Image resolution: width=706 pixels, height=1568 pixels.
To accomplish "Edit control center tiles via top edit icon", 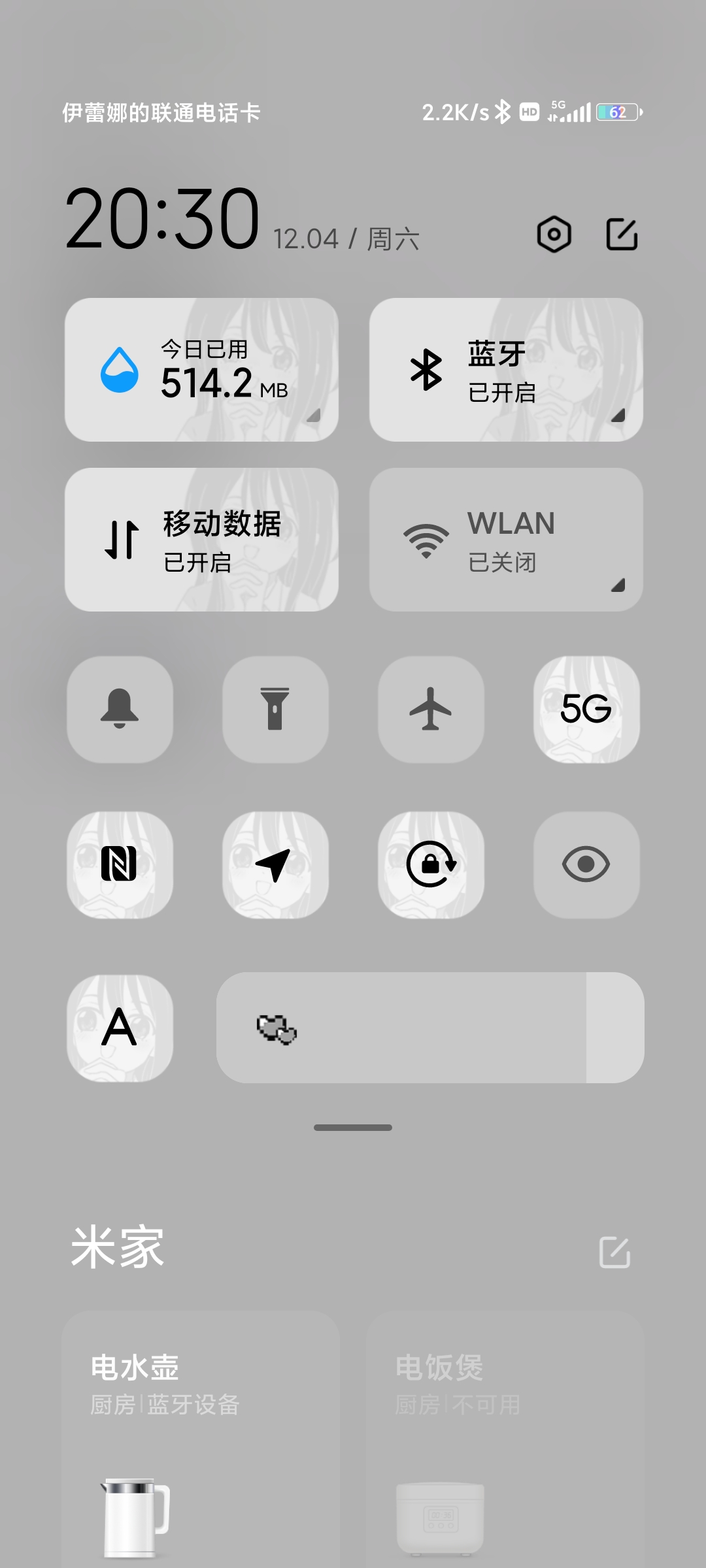I will click(x=622, y=234).
